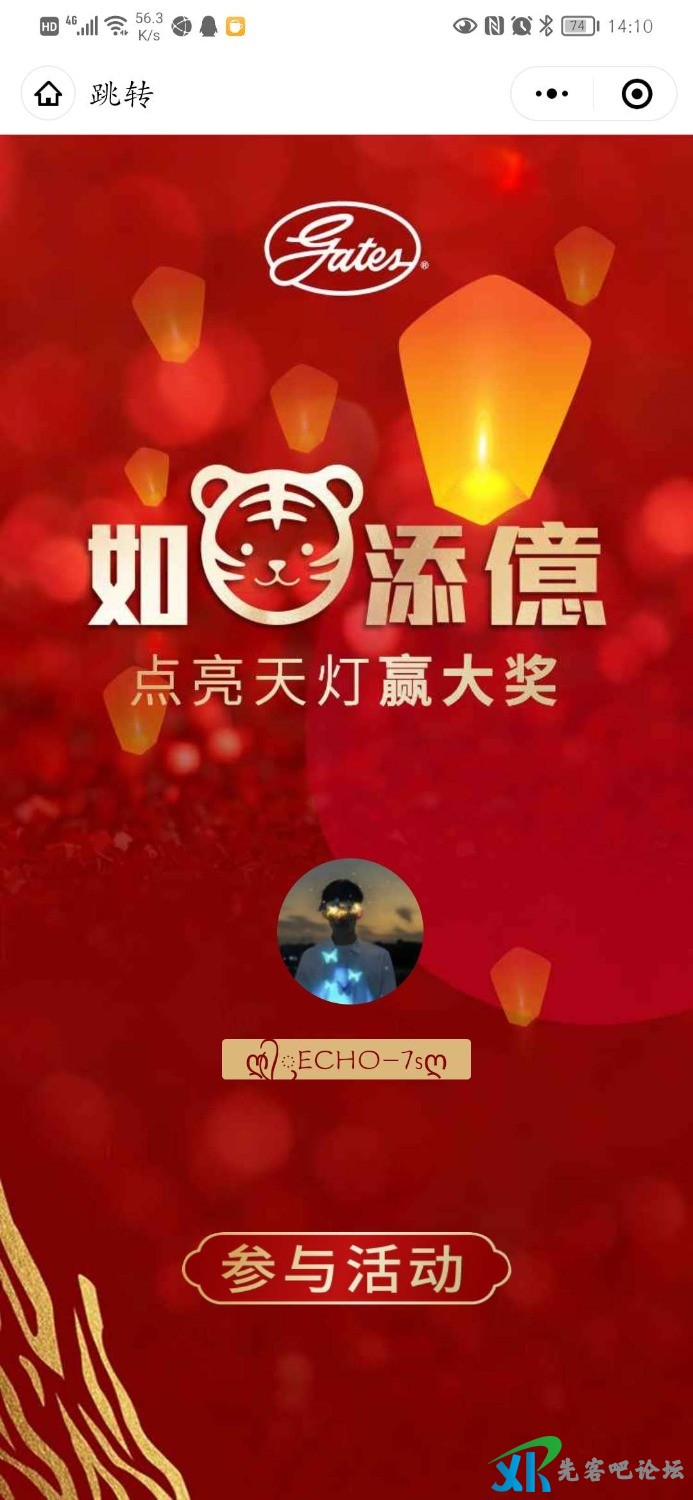Go to the mini program home

(x=48, y=94)
